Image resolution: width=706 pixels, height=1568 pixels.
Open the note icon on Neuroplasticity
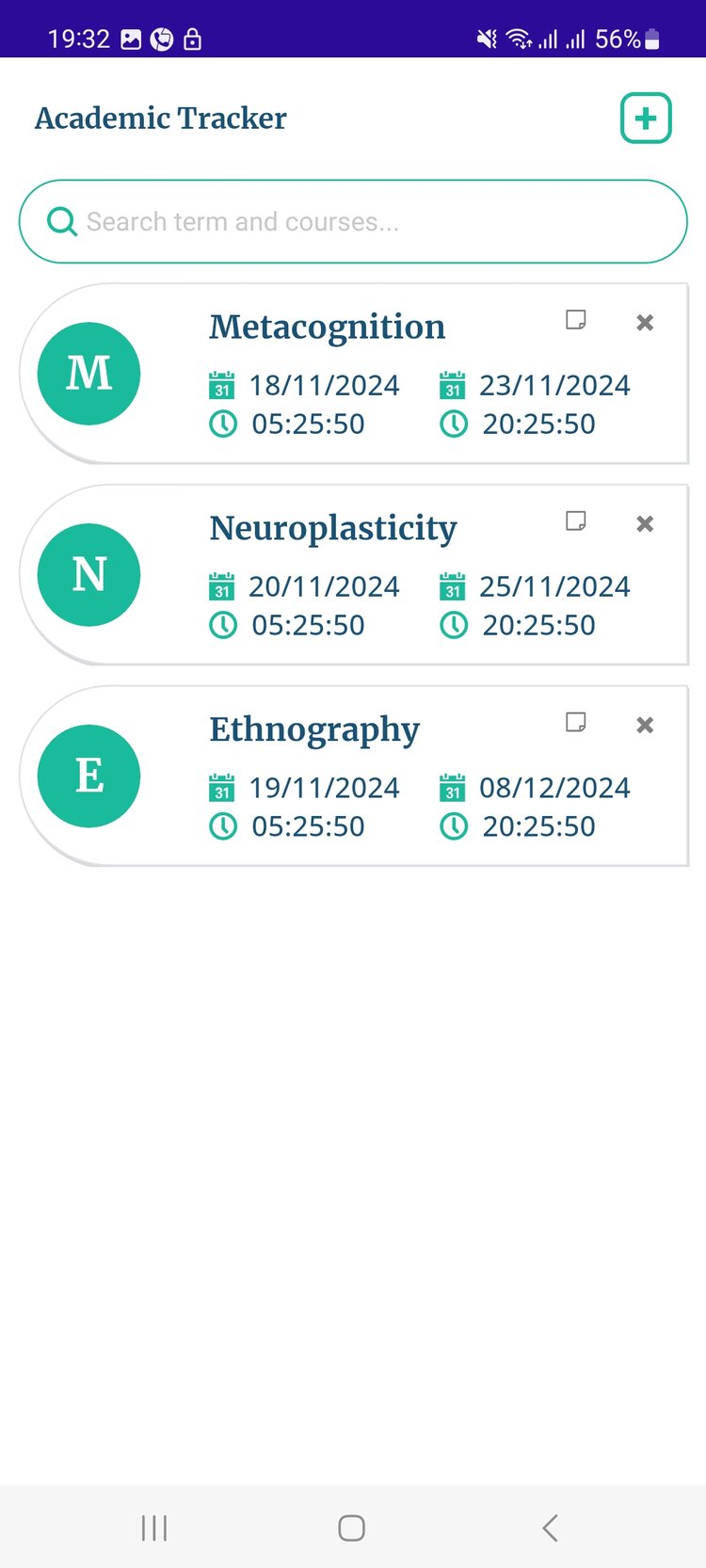click(576, 521)
